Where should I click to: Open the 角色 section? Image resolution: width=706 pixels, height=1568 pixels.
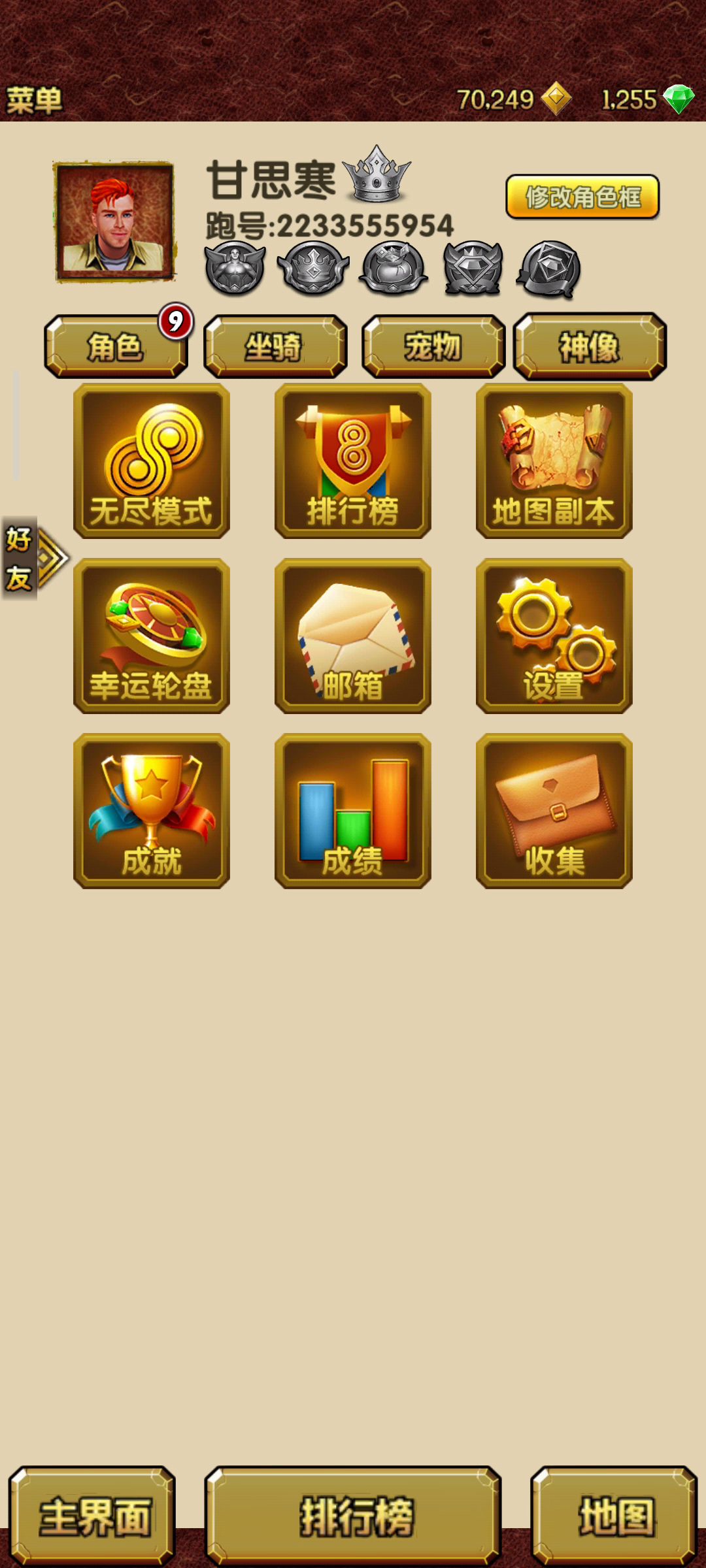pos(116,346)
